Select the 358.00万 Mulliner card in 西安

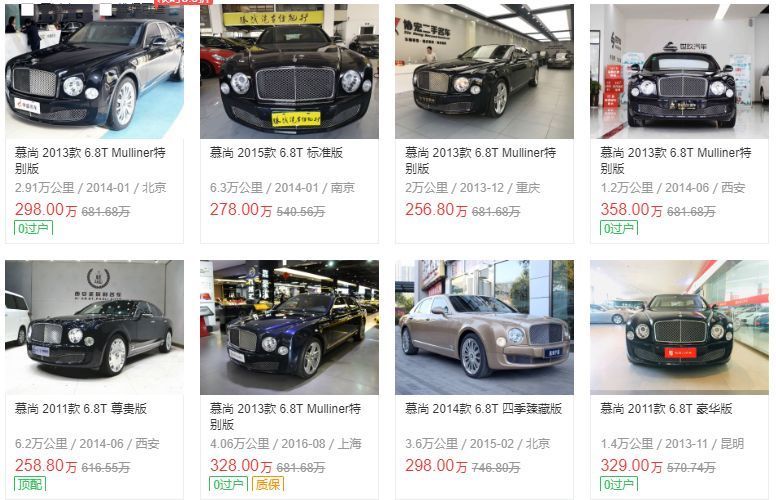(x=679, y=70)
